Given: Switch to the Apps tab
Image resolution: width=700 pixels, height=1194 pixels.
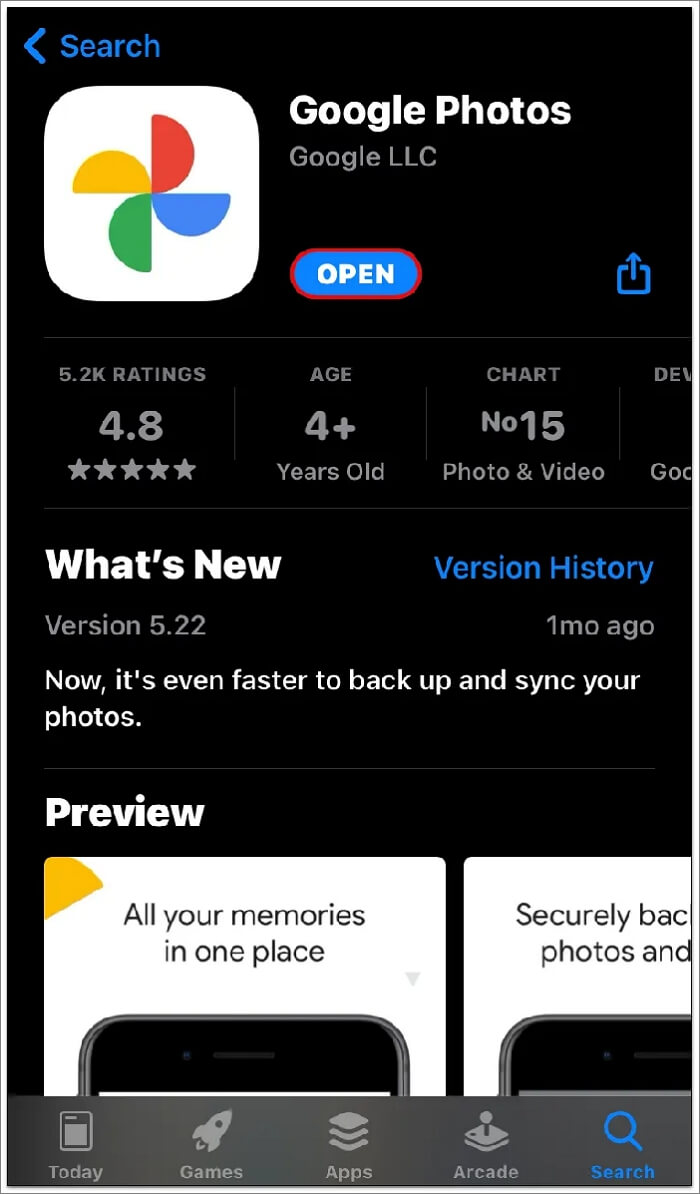Looking at the screenshot, I should (349, 1146).
